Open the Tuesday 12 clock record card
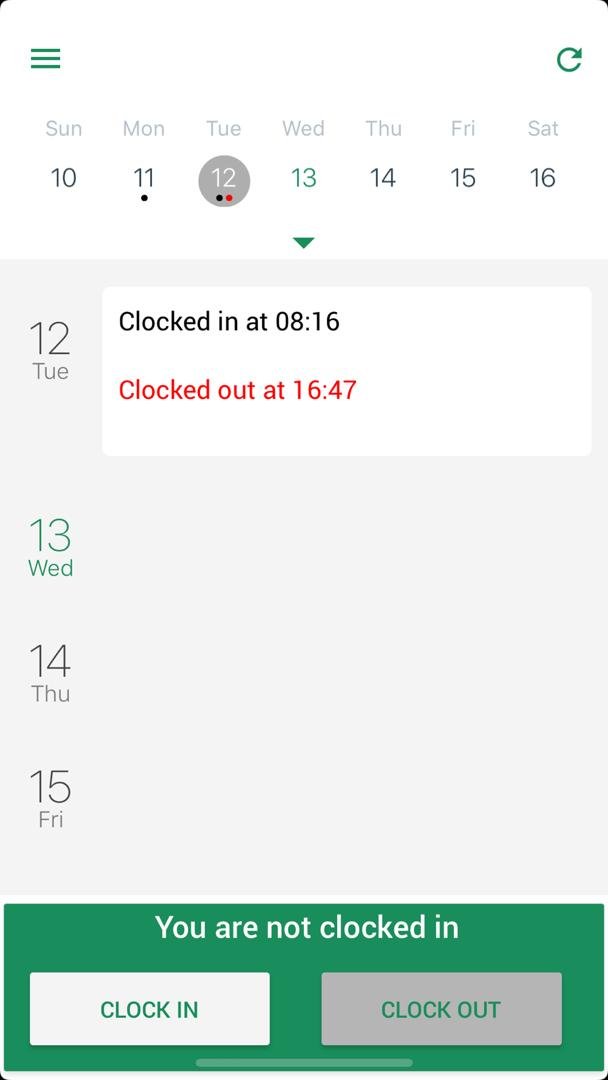The width and height of the screenshot is (608, 1080). click(x=346, y=371)
